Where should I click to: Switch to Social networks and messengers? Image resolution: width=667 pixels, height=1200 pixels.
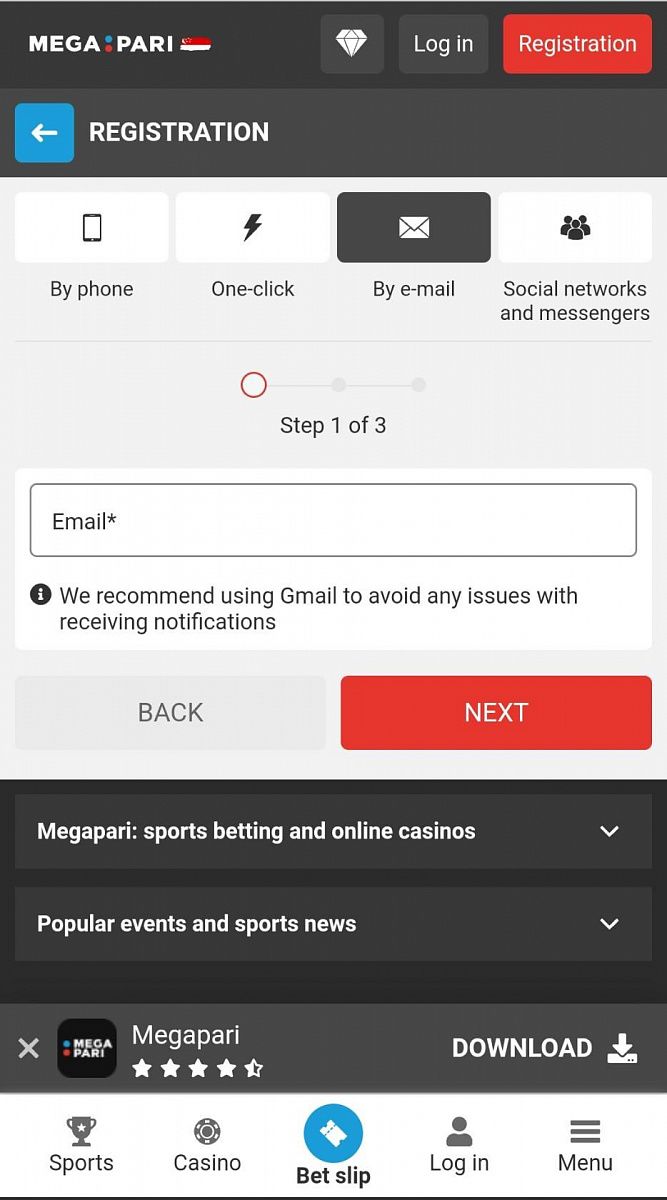click(575, 228)
